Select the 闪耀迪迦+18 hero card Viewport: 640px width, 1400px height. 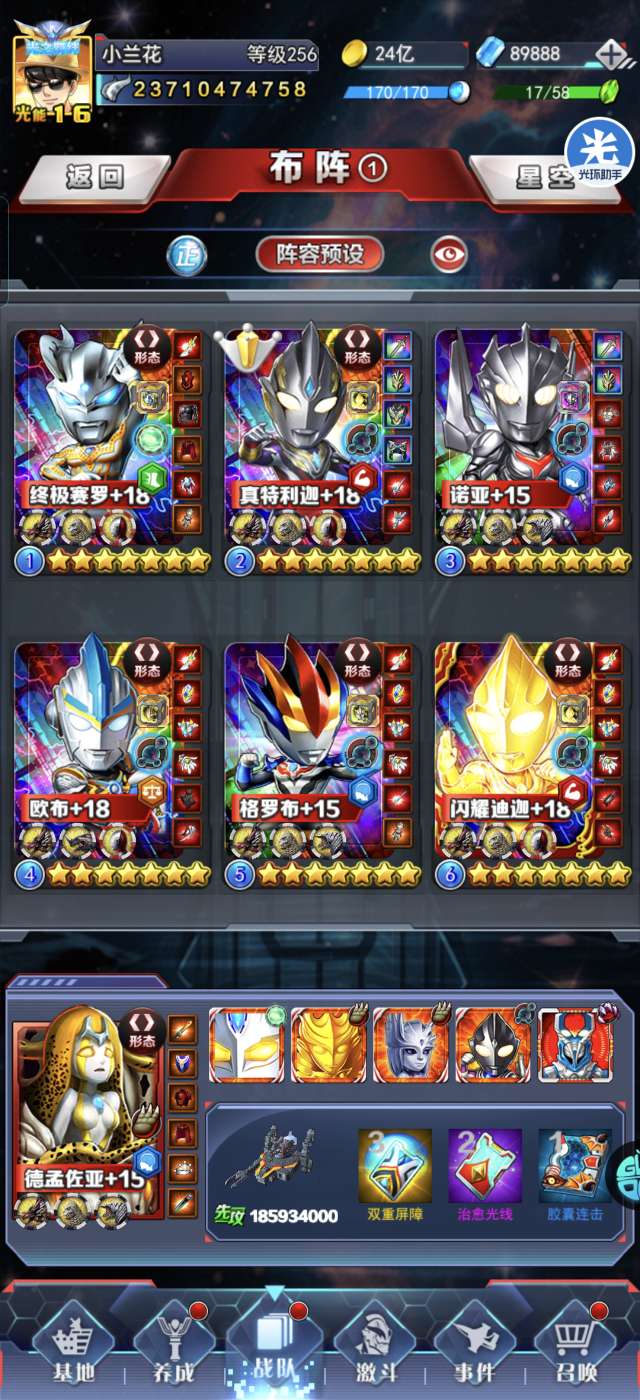[x=532, y=762]
